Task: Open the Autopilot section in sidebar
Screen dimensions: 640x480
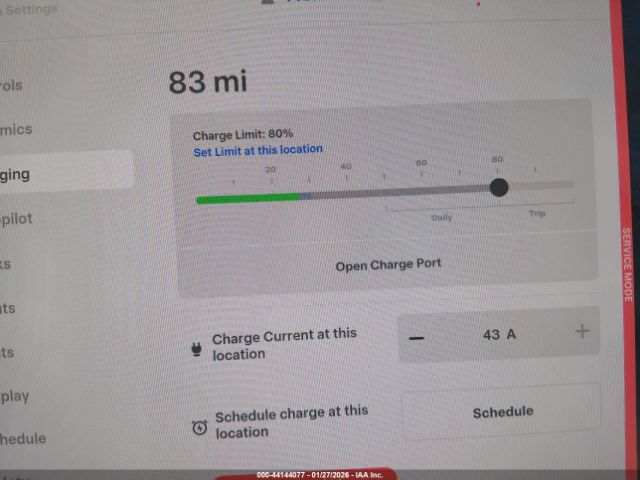Action: click(x=20, y=216)
